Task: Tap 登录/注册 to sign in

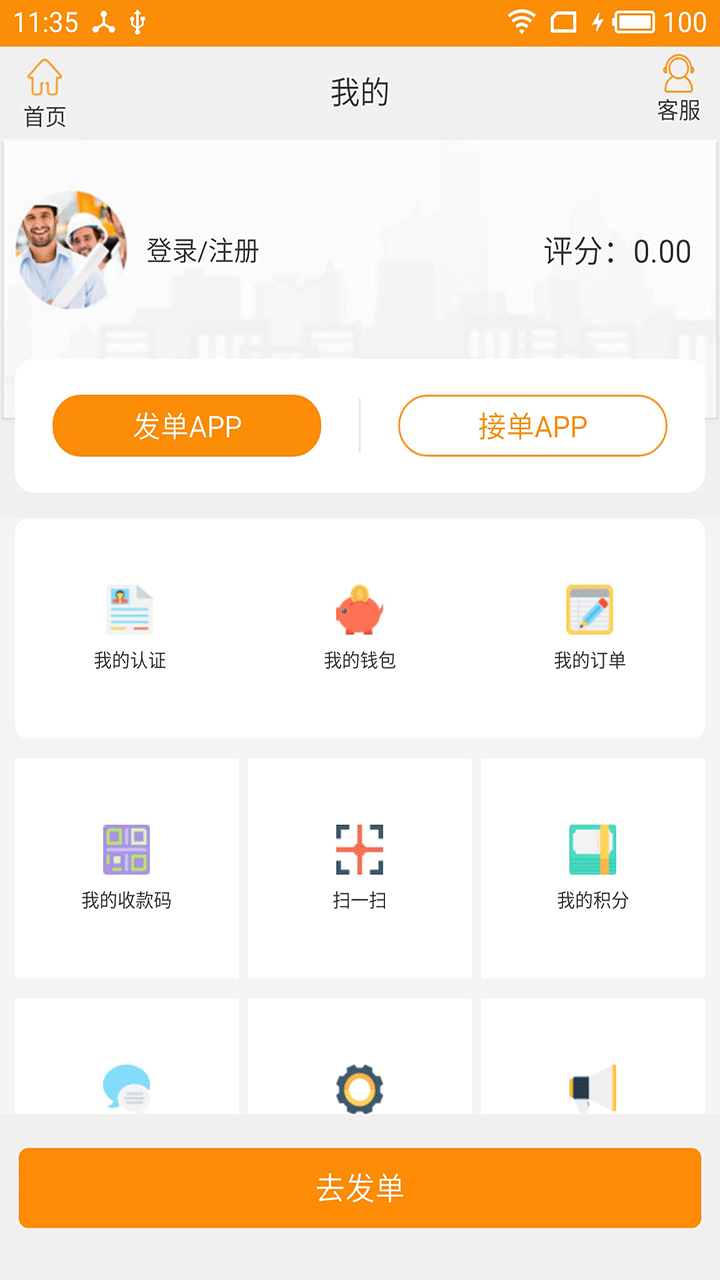Action: coord(203,251)
